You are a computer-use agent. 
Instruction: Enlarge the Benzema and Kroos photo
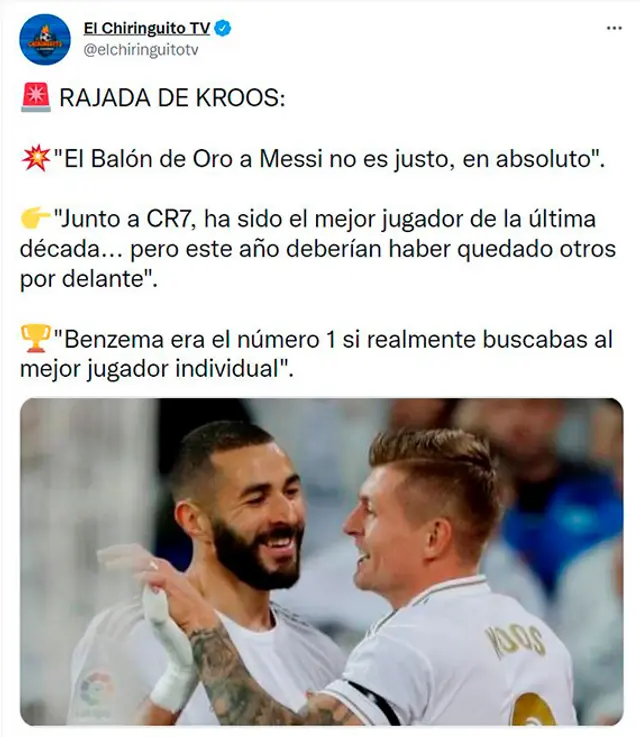320,560
